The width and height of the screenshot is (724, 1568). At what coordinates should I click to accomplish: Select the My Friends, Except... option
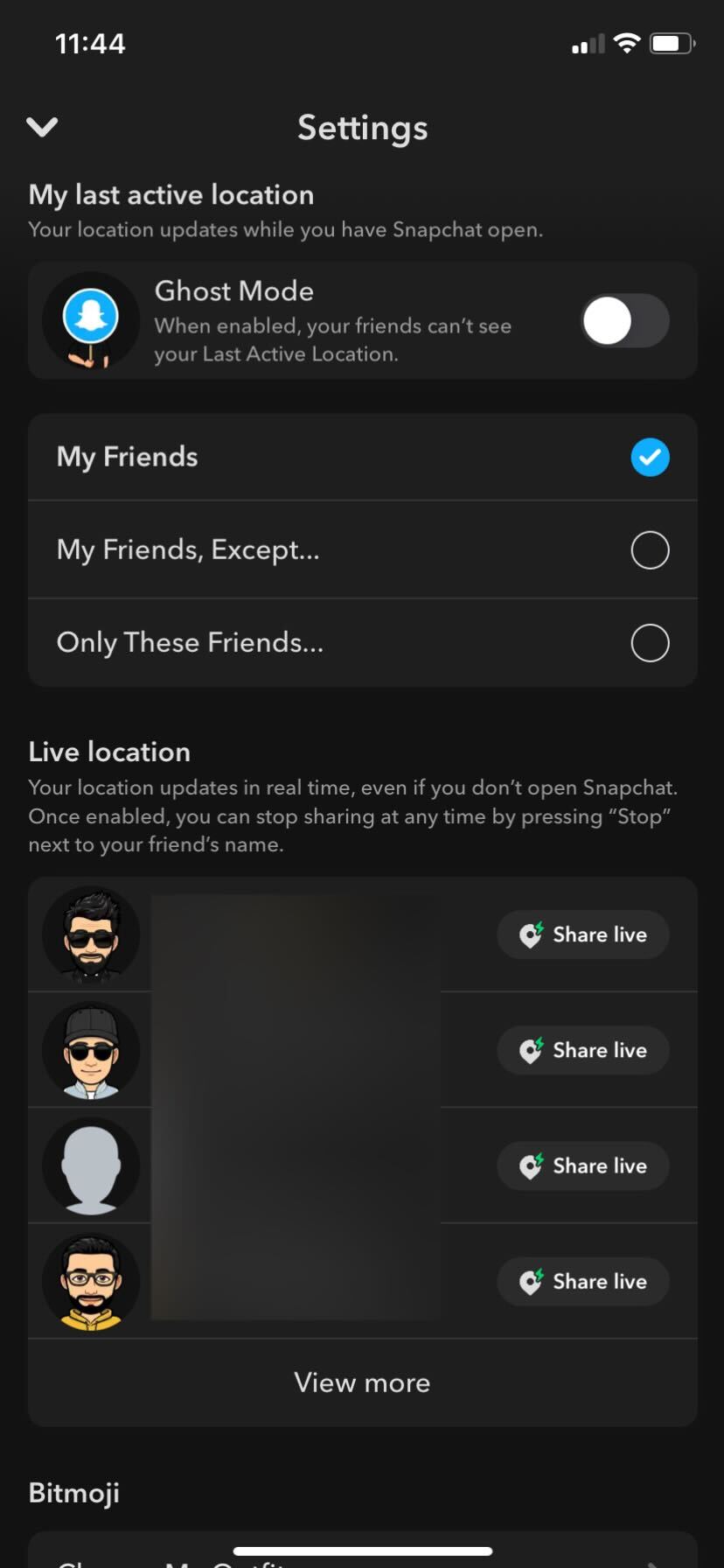click(650, 549)
